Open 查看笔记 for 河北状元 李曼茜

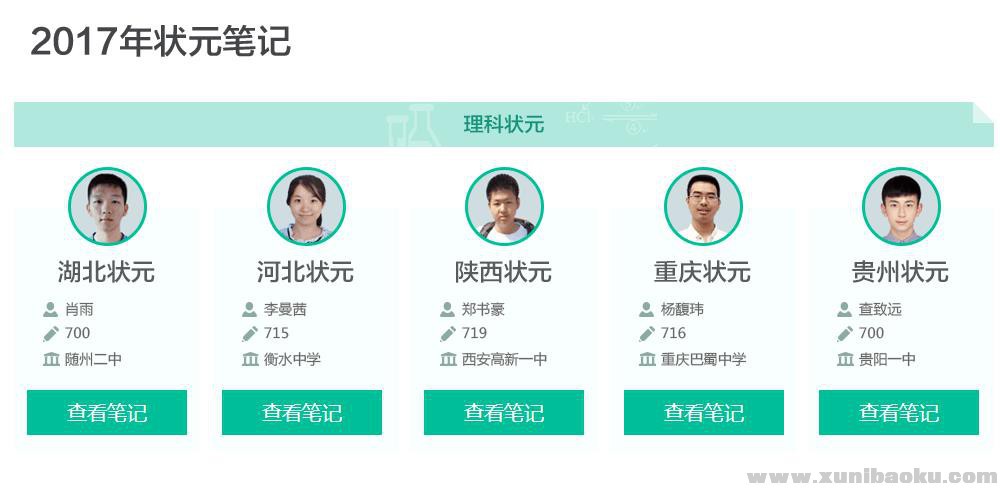coord(302,412)
